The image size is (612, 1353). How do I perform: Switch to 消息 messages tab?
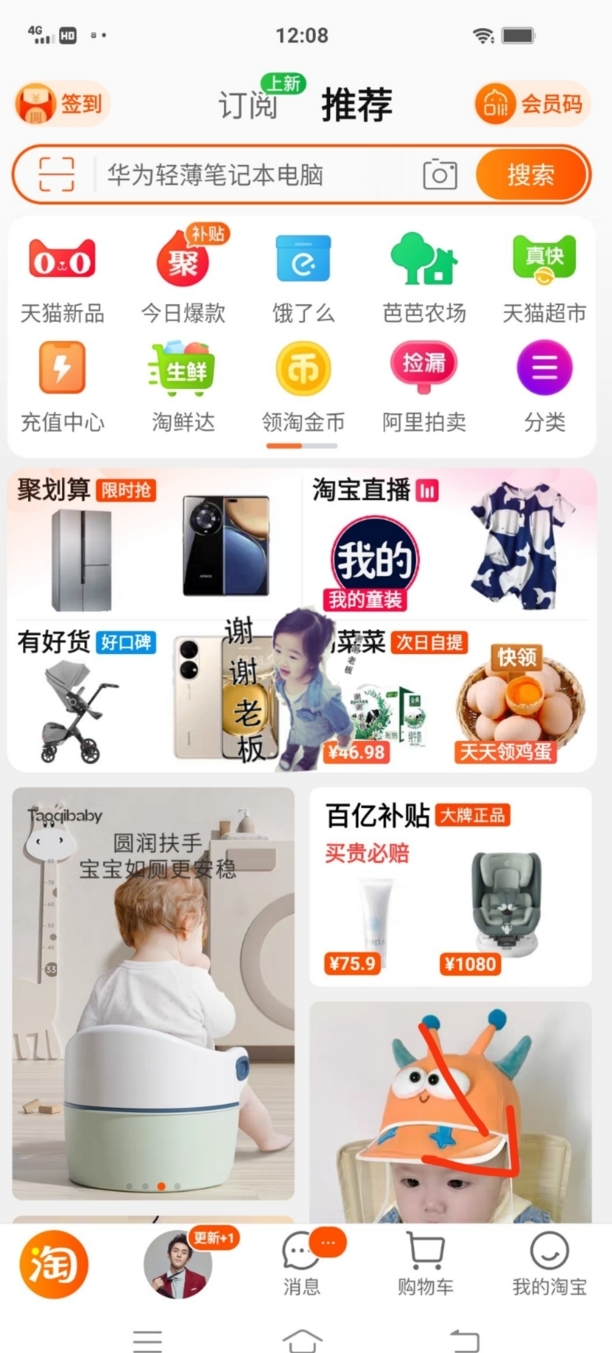(302, 1264)
